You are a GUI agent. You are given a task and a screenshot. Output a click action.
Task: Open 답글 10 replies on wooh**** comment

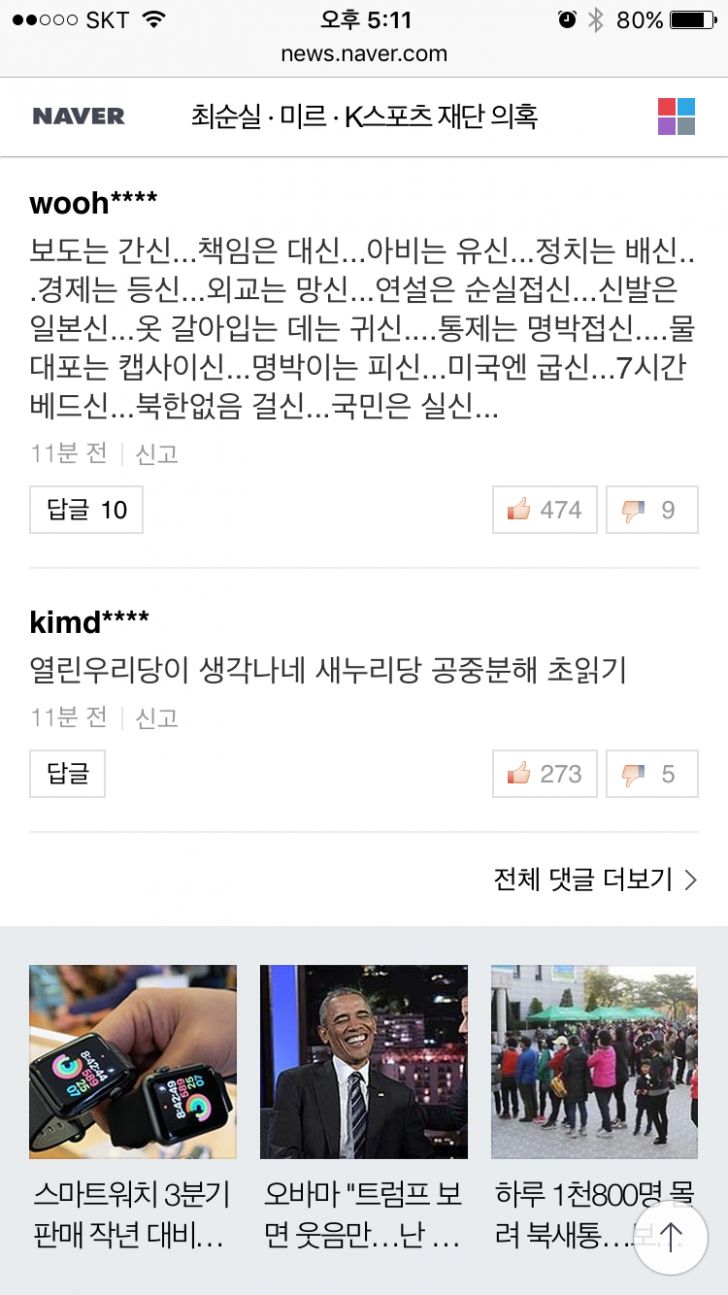click(86, 510)
